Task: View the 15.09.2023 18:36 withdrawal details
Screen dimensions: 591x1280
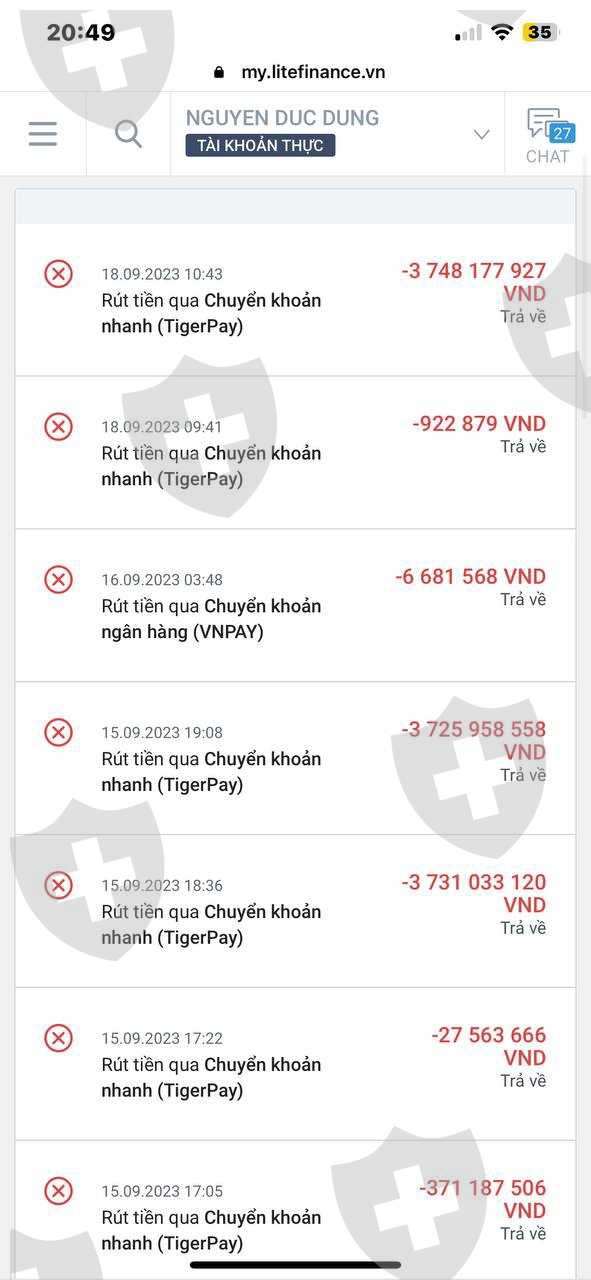Action: point(295,912)
